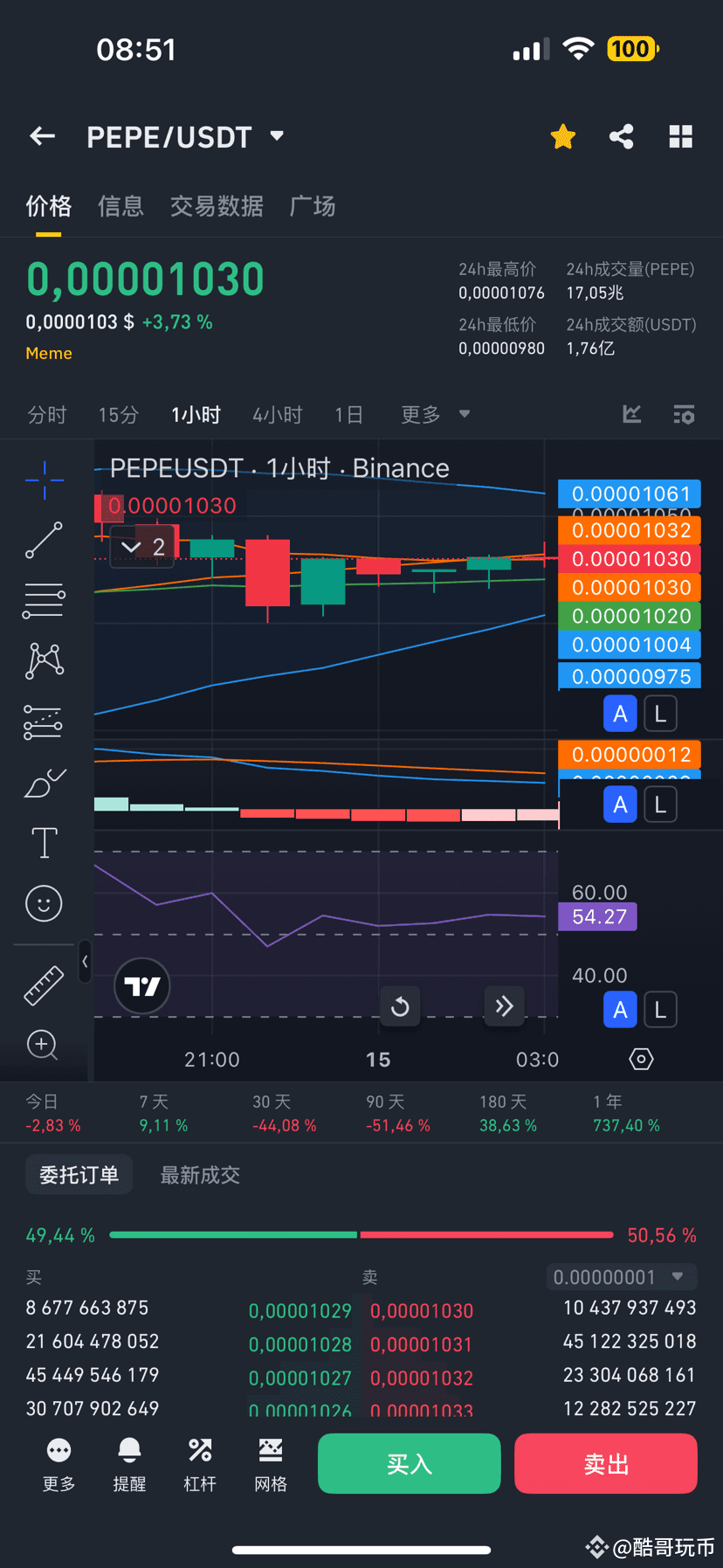Open the depth chart view icon

tap(631, 414)
